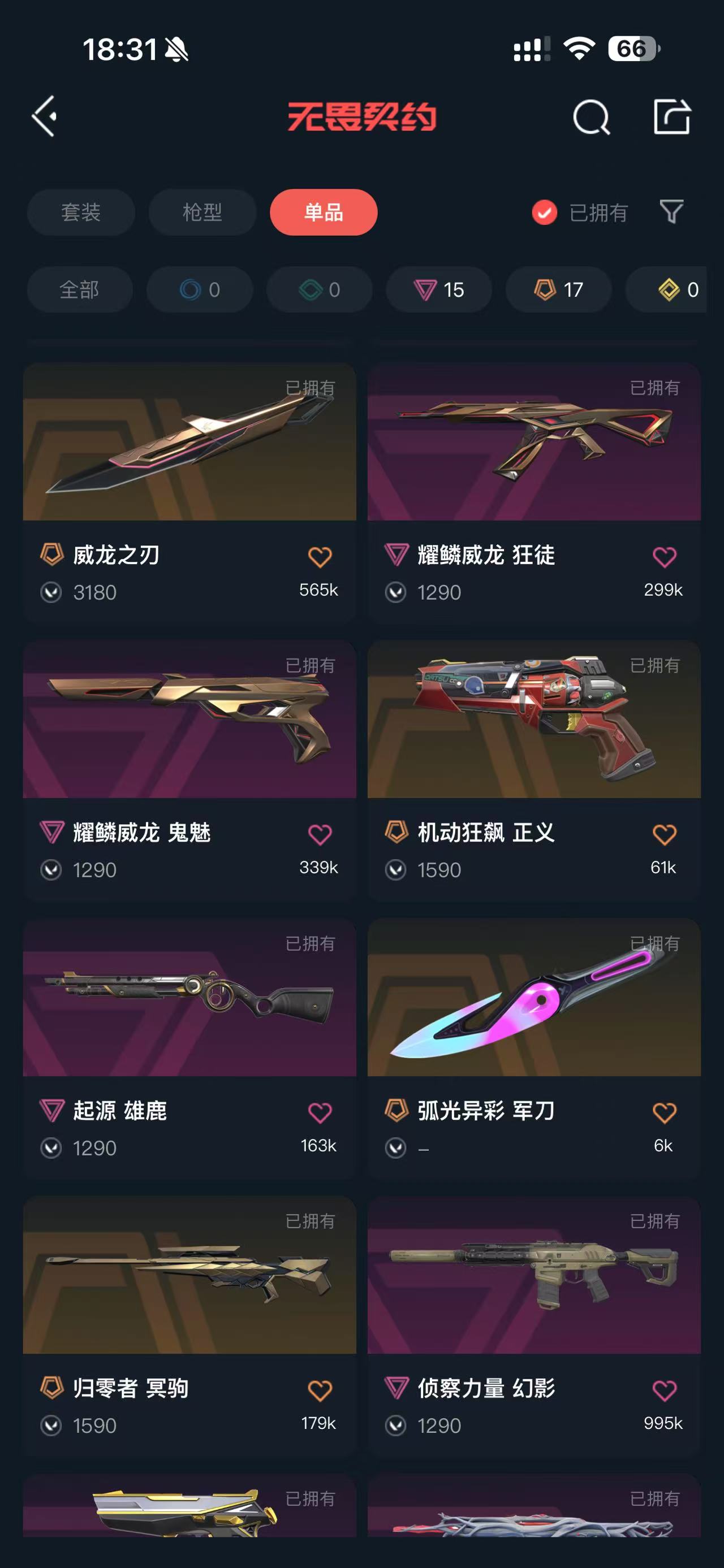724x1568 pixels.
Task: Like the 归零者 冥驹 skin
Action: pos(320,1391)
